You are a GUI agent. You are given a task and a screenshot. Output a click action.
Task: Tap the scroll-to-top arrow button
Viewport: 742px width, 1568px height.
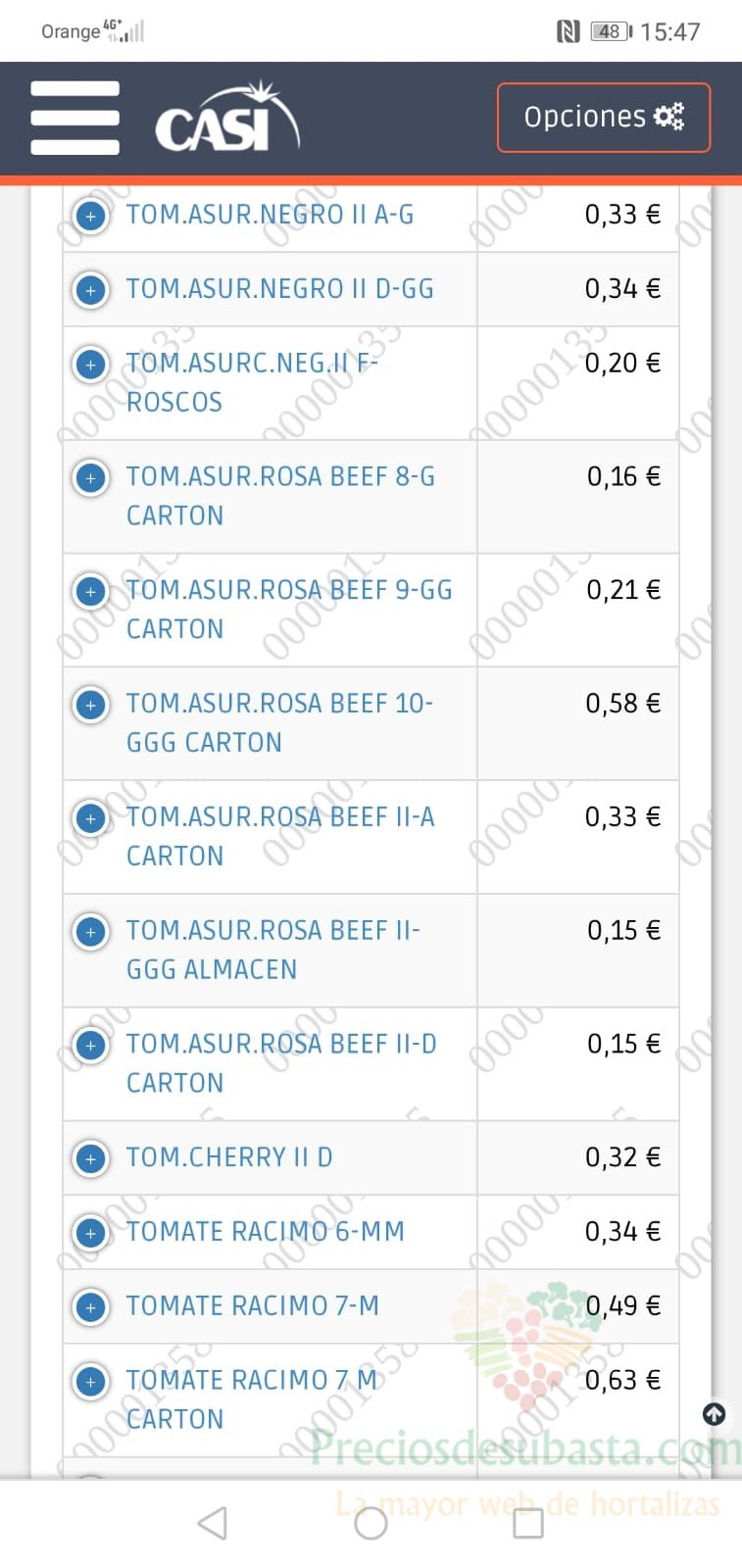coord(715,1413)
